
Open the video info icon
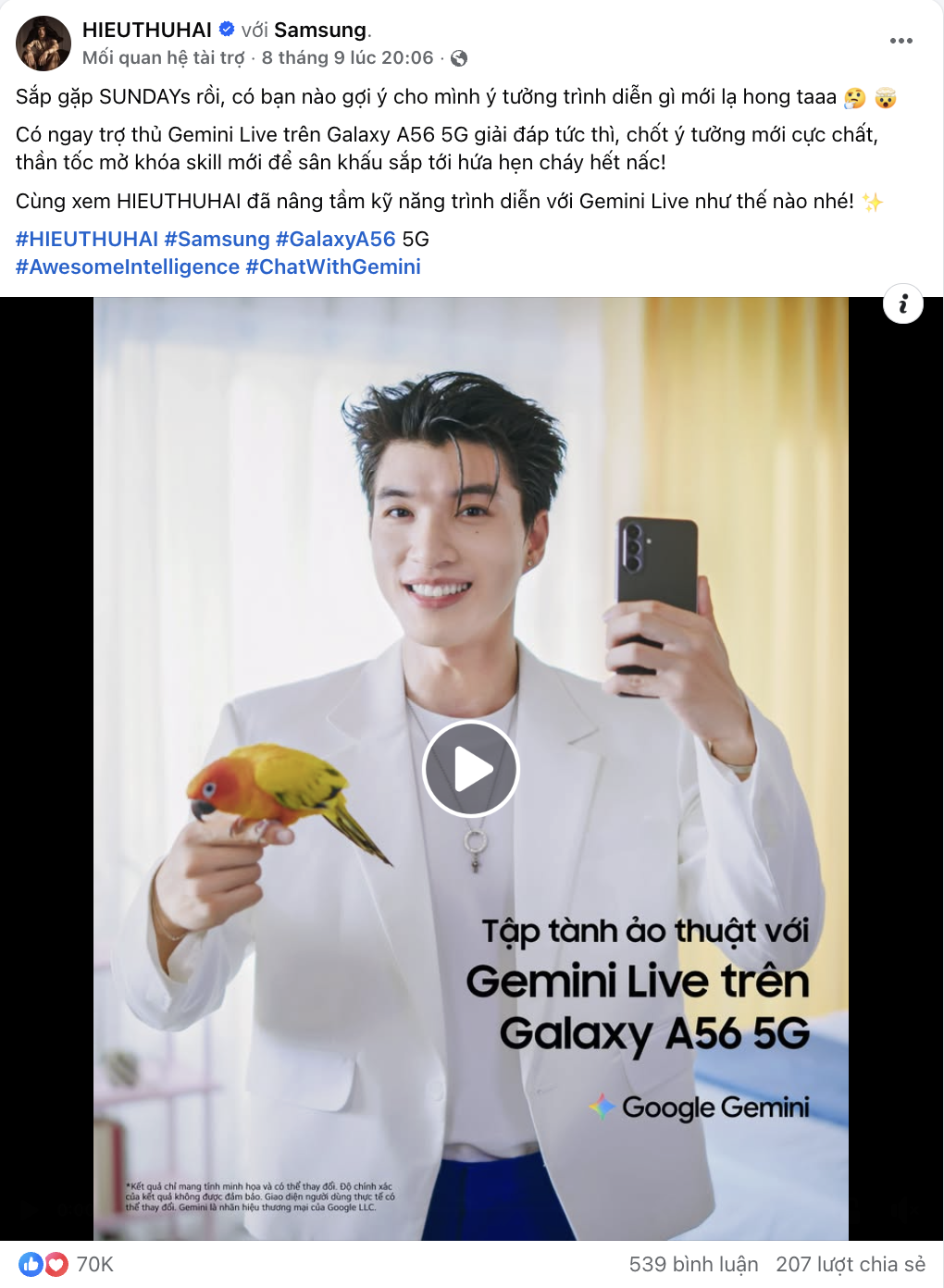click(x=902, y=303)
